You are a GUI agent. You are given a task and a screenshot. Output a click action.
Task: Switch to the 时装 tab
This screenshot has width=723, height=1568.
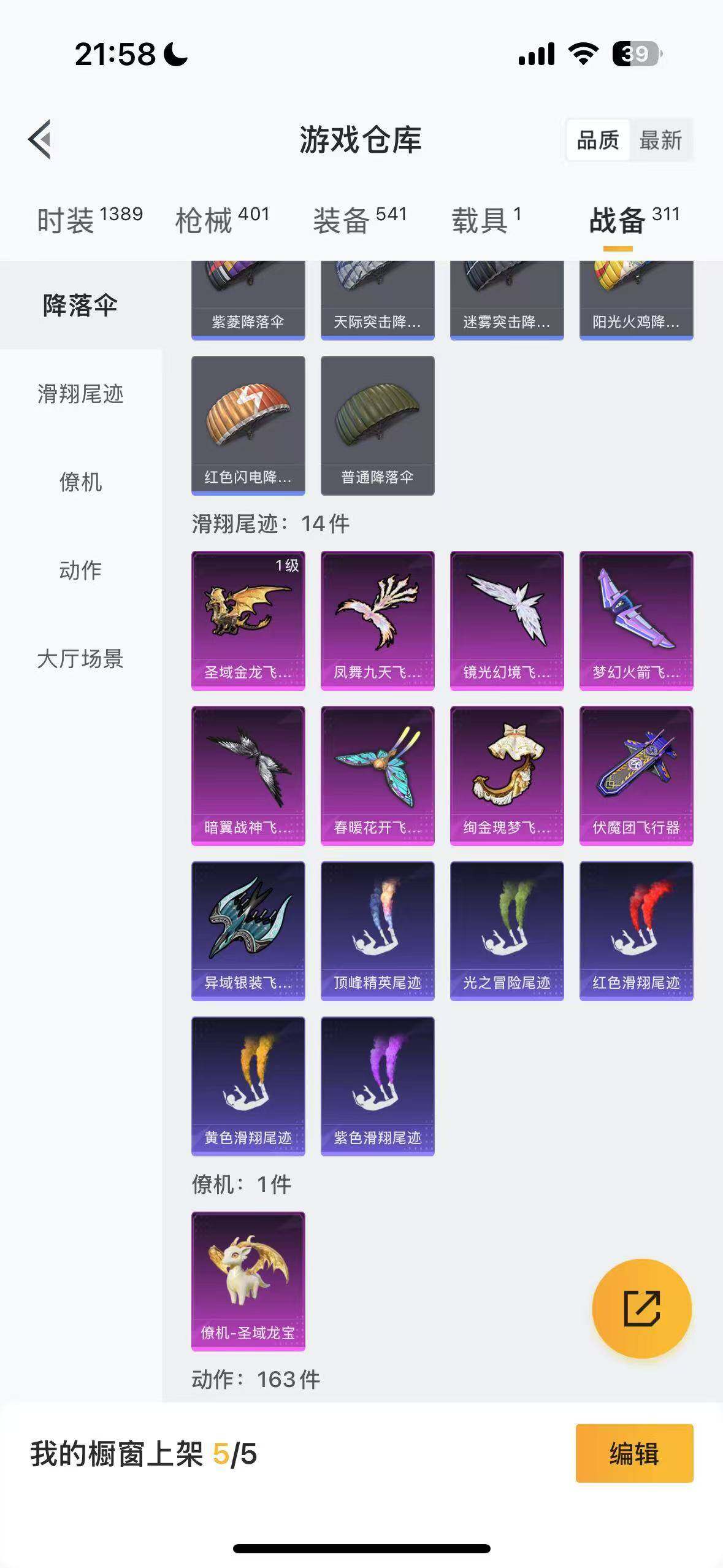pyautogui.click(x=90, y=220)
